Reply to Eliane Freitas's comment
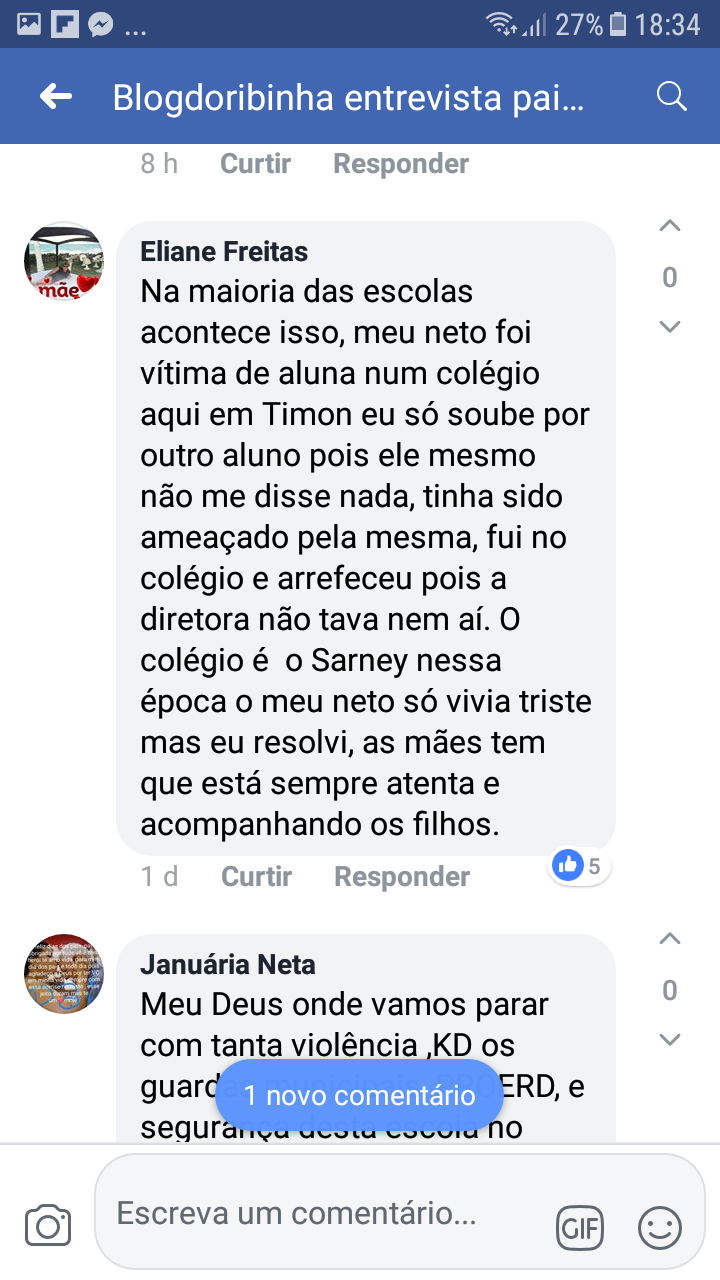720x1280 pixels. pos(401,877)
